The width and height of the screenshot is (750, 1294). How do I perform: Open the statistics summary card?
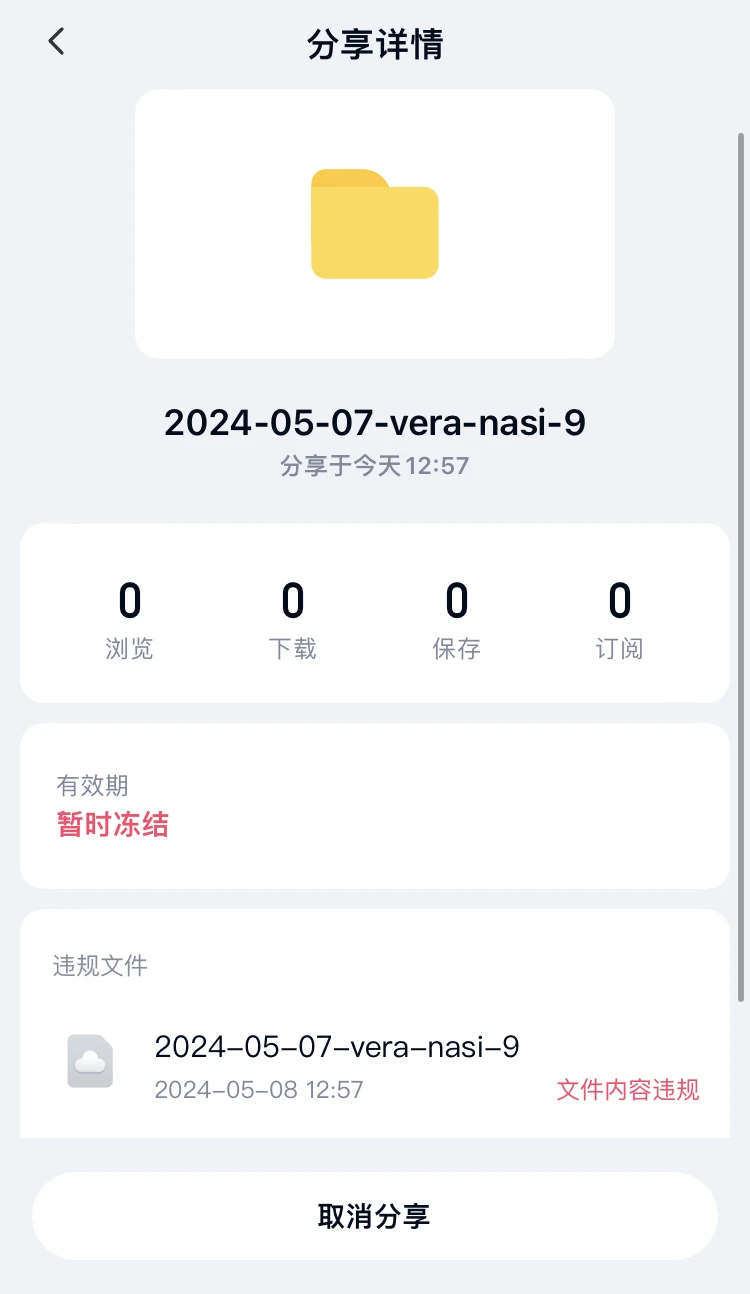coord(375,613)
